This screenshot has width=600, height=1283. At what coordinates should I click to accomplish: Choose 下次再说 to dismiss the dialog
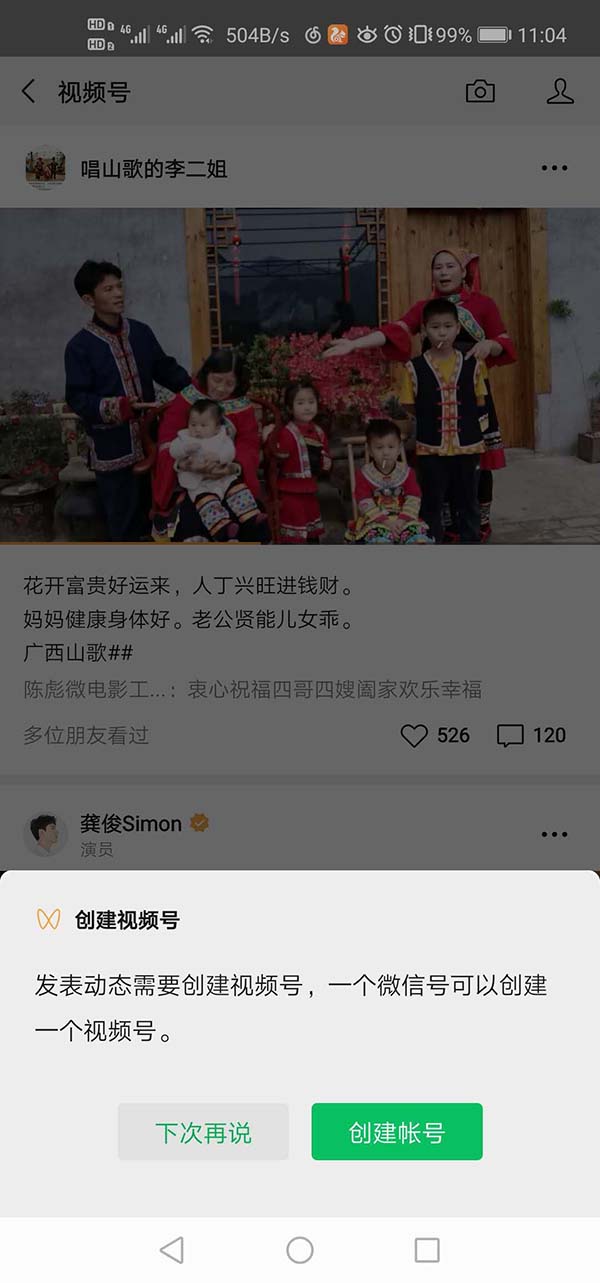[x=203, y=1132]
